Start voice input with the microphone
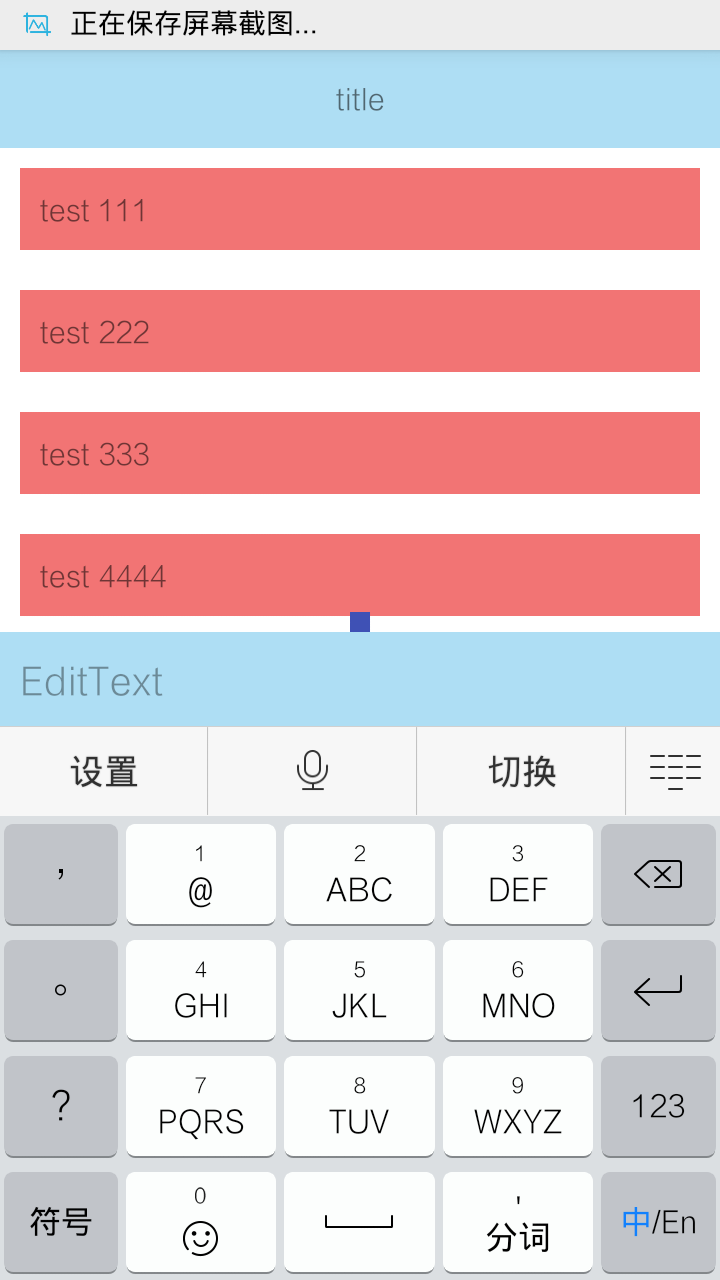This screenshot has height=1280, width=720. (x=312, y=771)
